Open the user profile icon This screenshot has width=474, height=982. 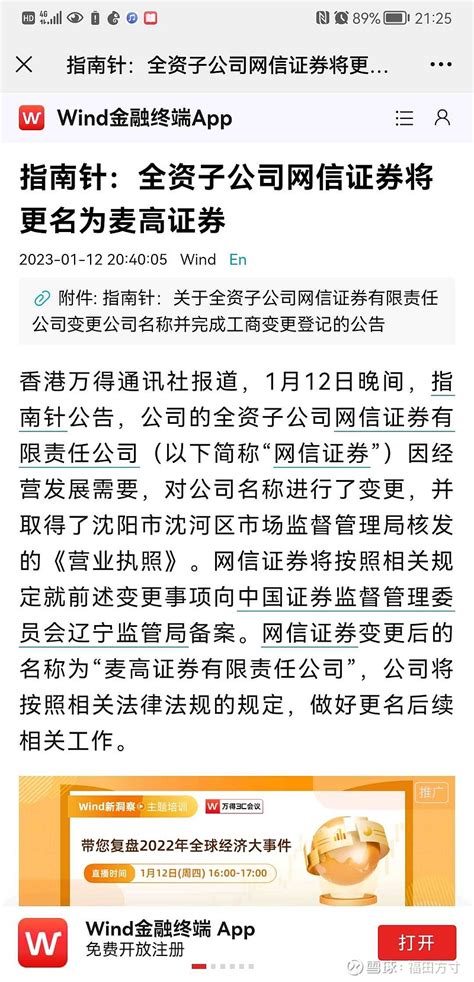(442, 117)
